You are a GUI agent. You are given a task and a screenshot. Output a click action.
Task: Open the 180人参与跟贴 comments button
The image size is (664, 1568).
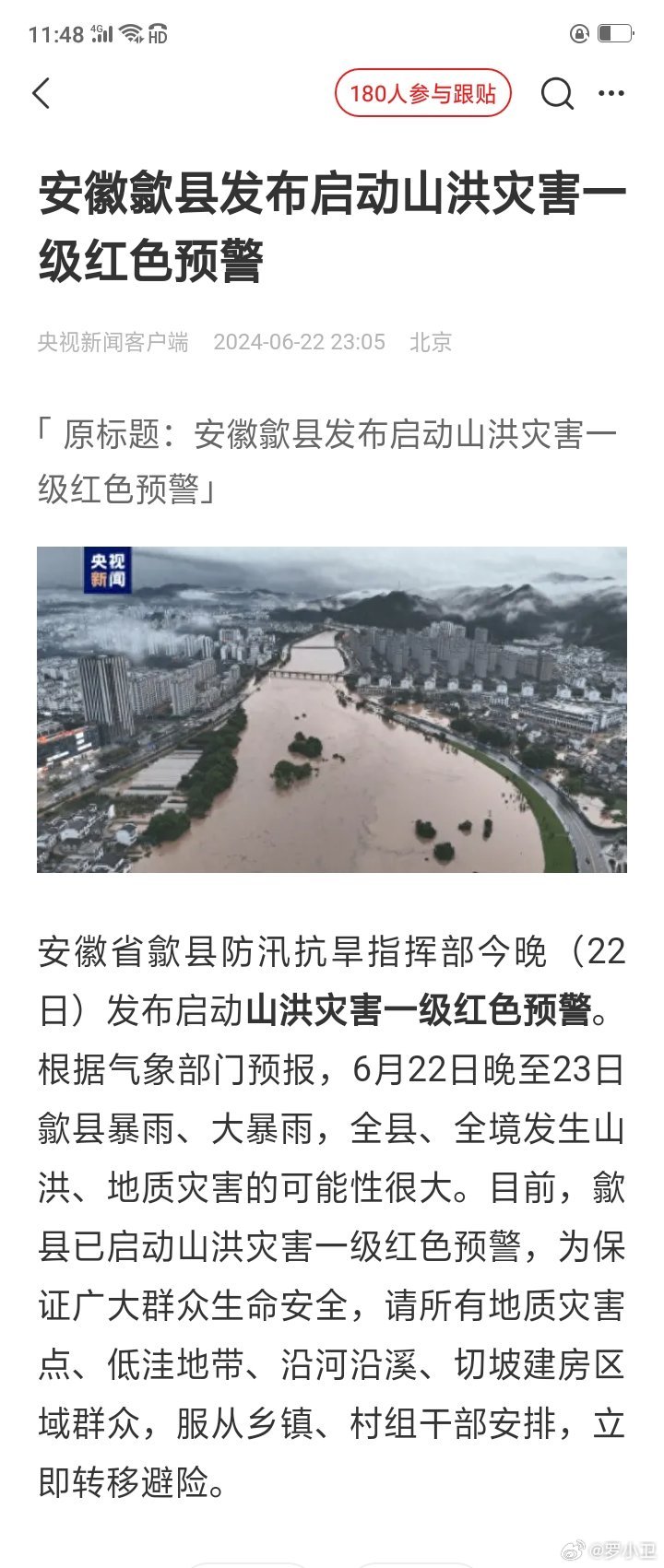[x=422, y=93]
